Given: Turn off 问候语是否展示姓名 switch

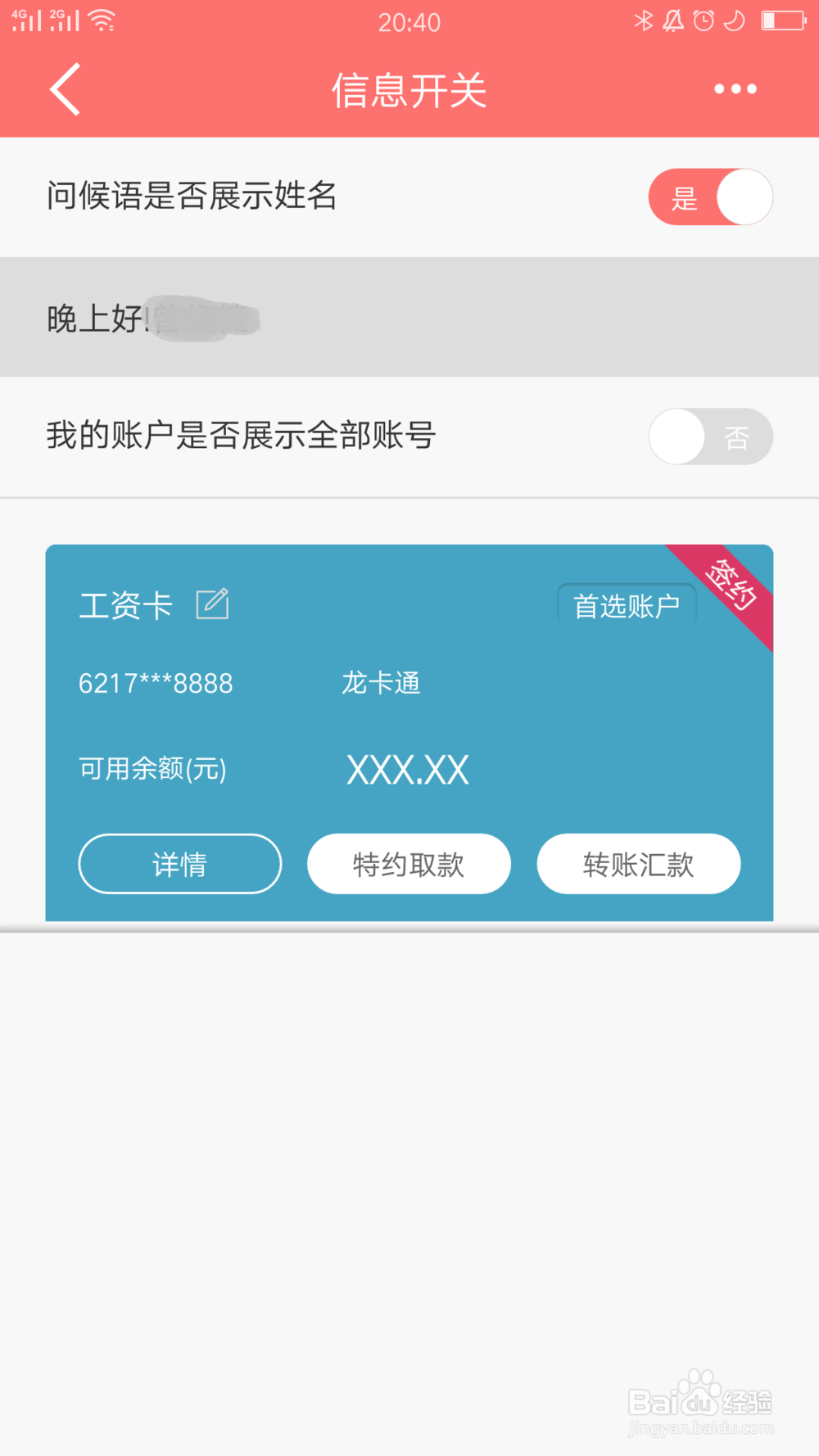Looking at the screenshot, I should point(710,197).
